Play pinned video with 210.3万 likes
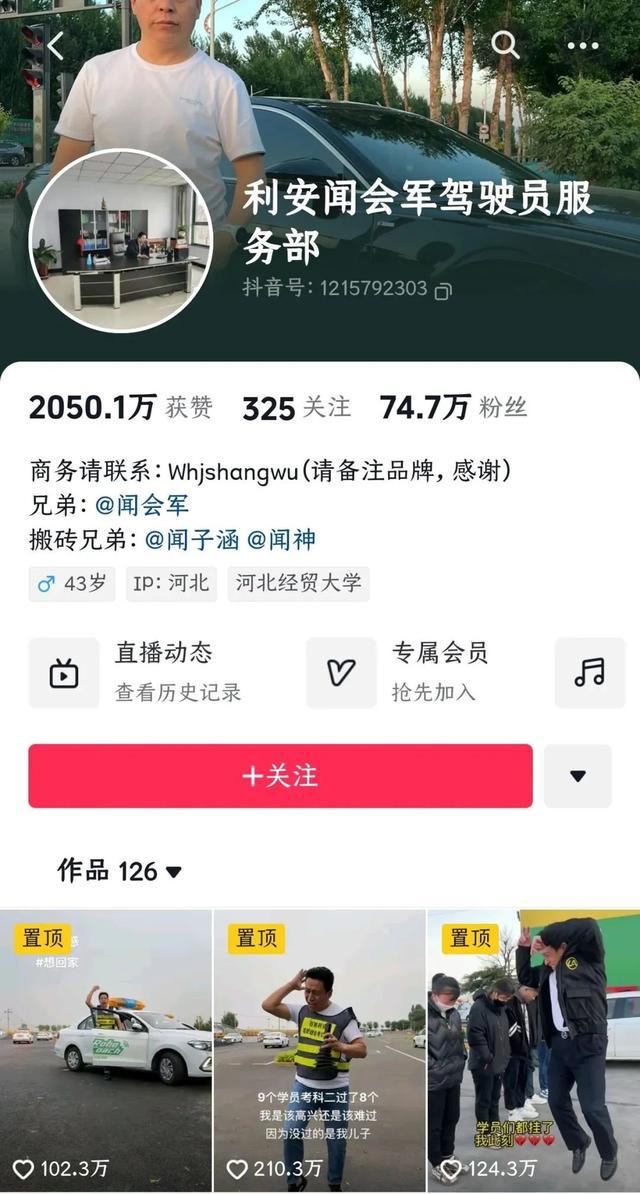The width and height of the screenshot is (640, 1194). click(320, 1050)
